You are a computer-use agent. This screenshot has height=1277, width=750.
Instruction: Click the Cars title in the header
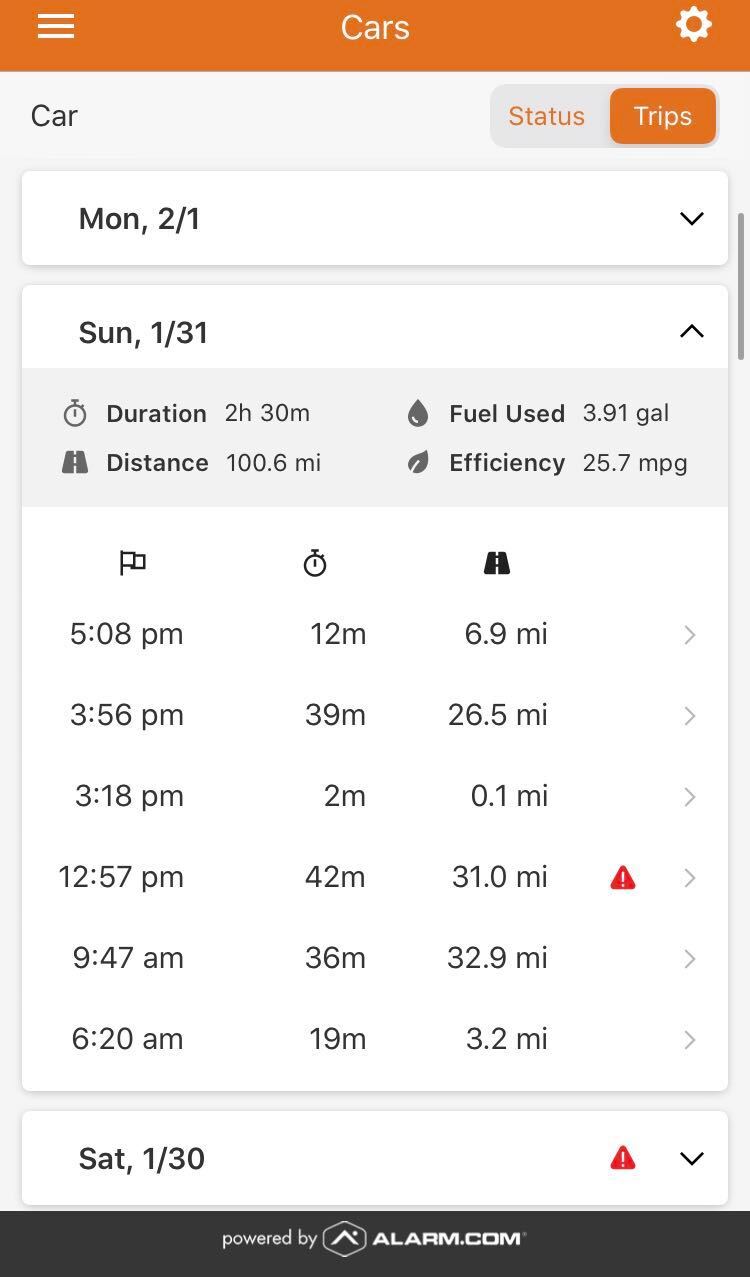pos(374,27)
